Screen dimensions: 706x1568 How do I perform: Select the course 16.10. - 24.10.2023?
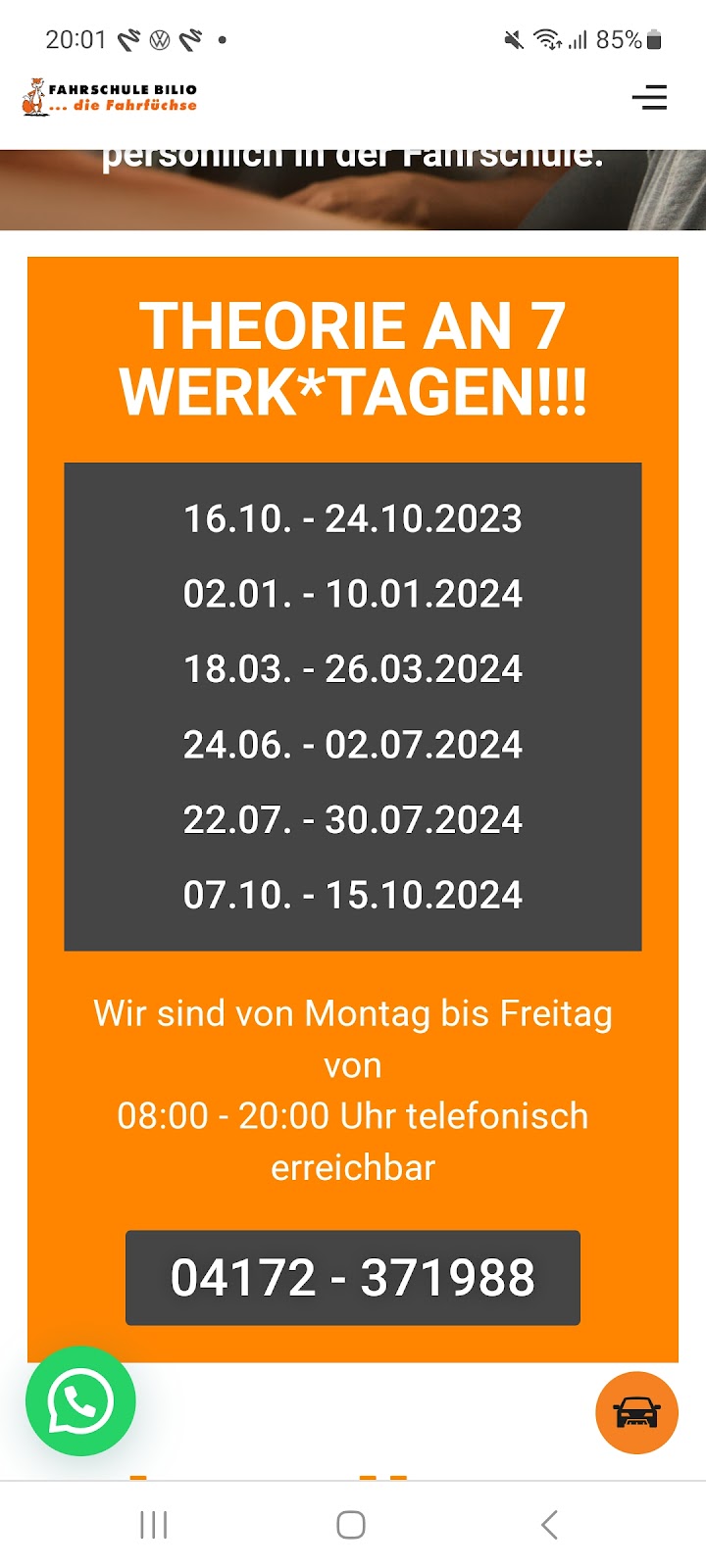click(x=352, y=519)
